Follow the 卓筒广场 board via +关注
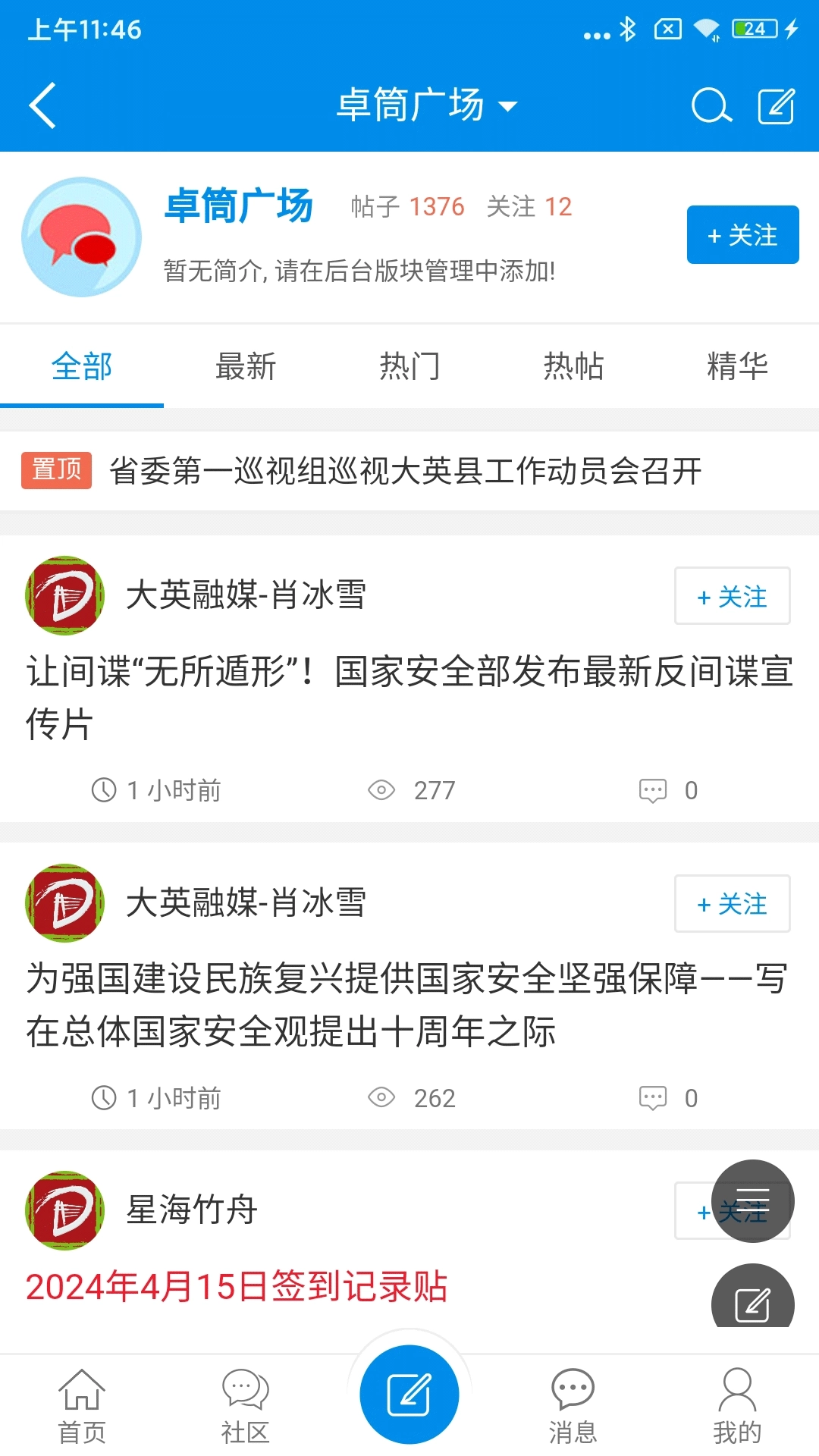819x1456 pixels. click(742, 235)
